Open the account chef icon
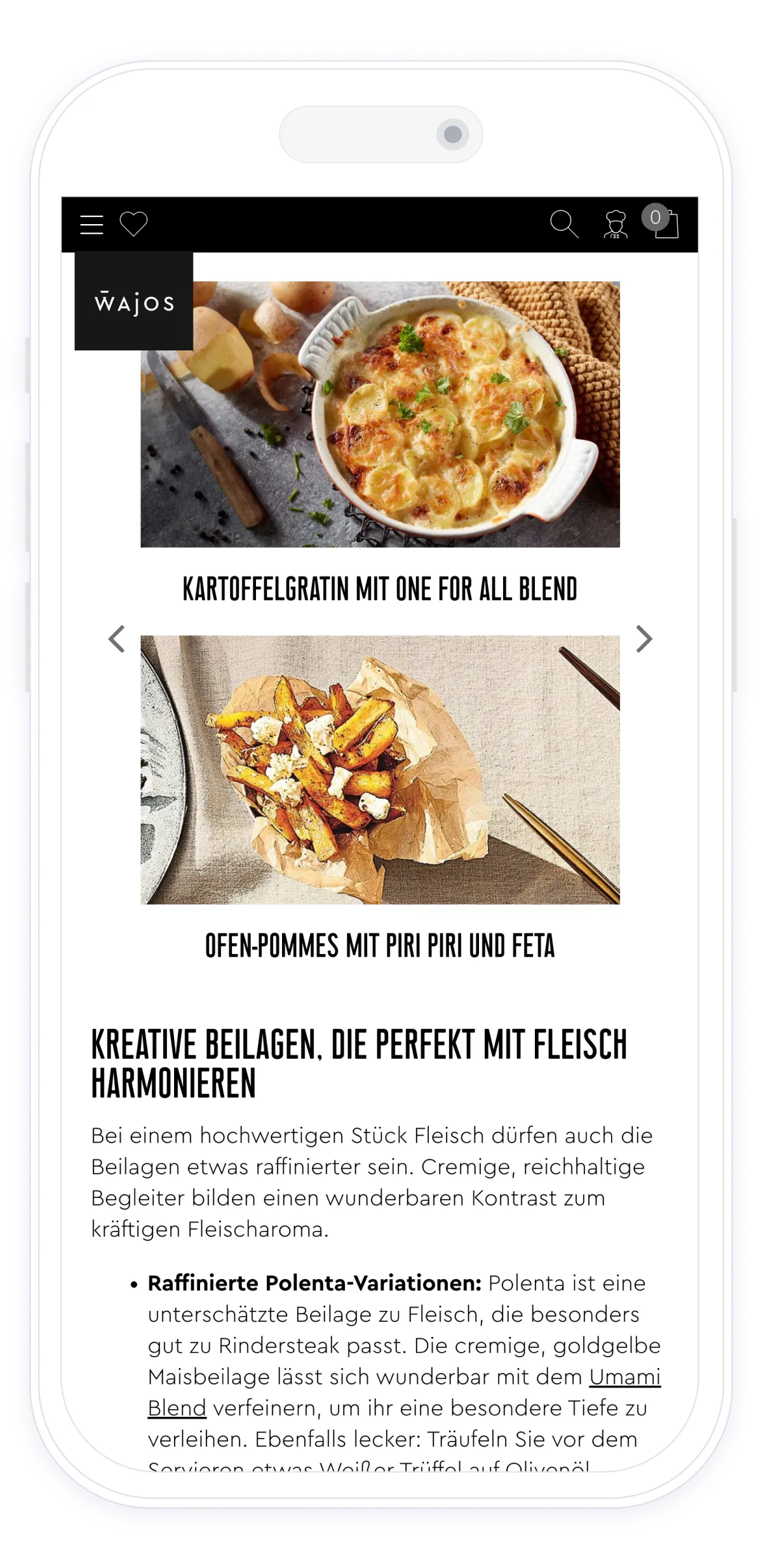 point(615,225)
